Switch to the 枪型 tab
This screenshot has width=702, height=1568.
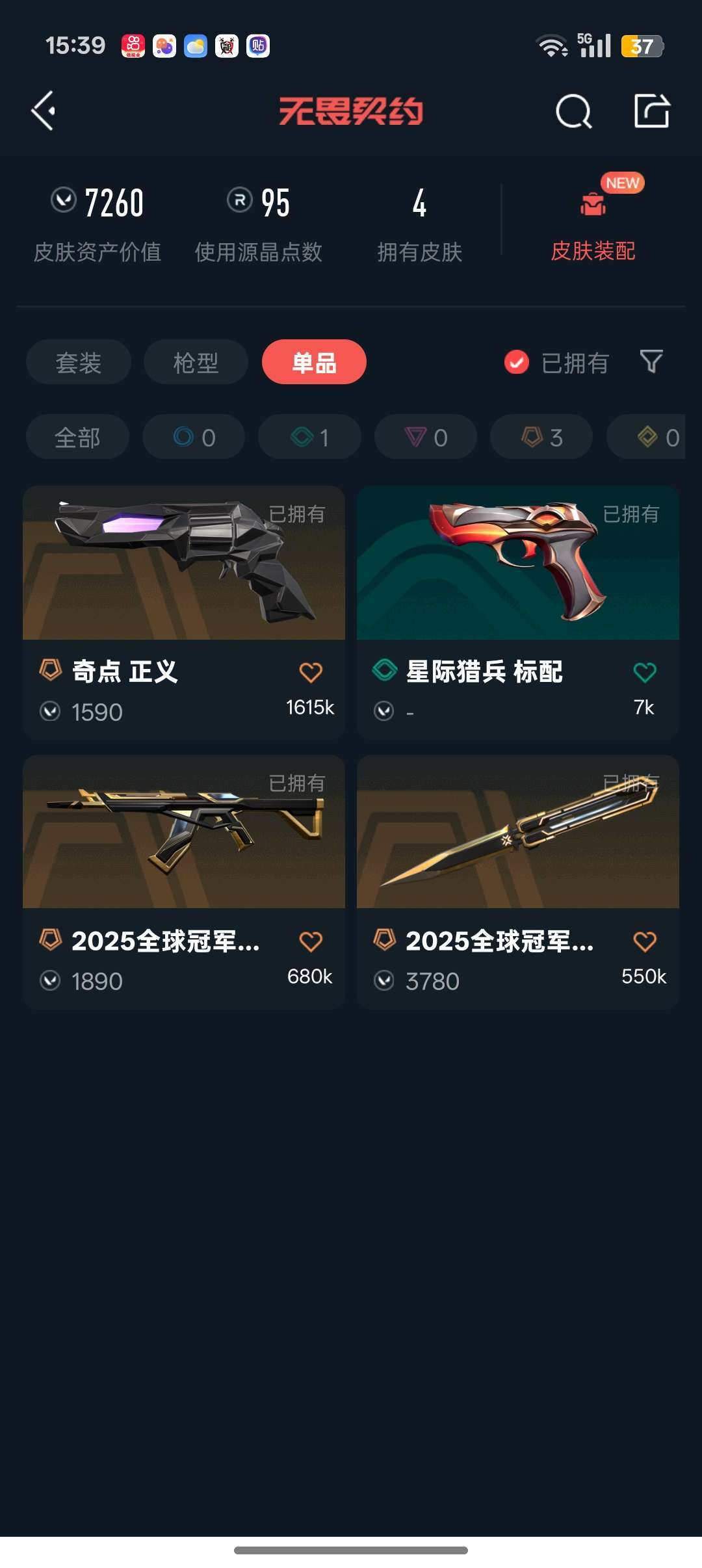tap(196, 362)
